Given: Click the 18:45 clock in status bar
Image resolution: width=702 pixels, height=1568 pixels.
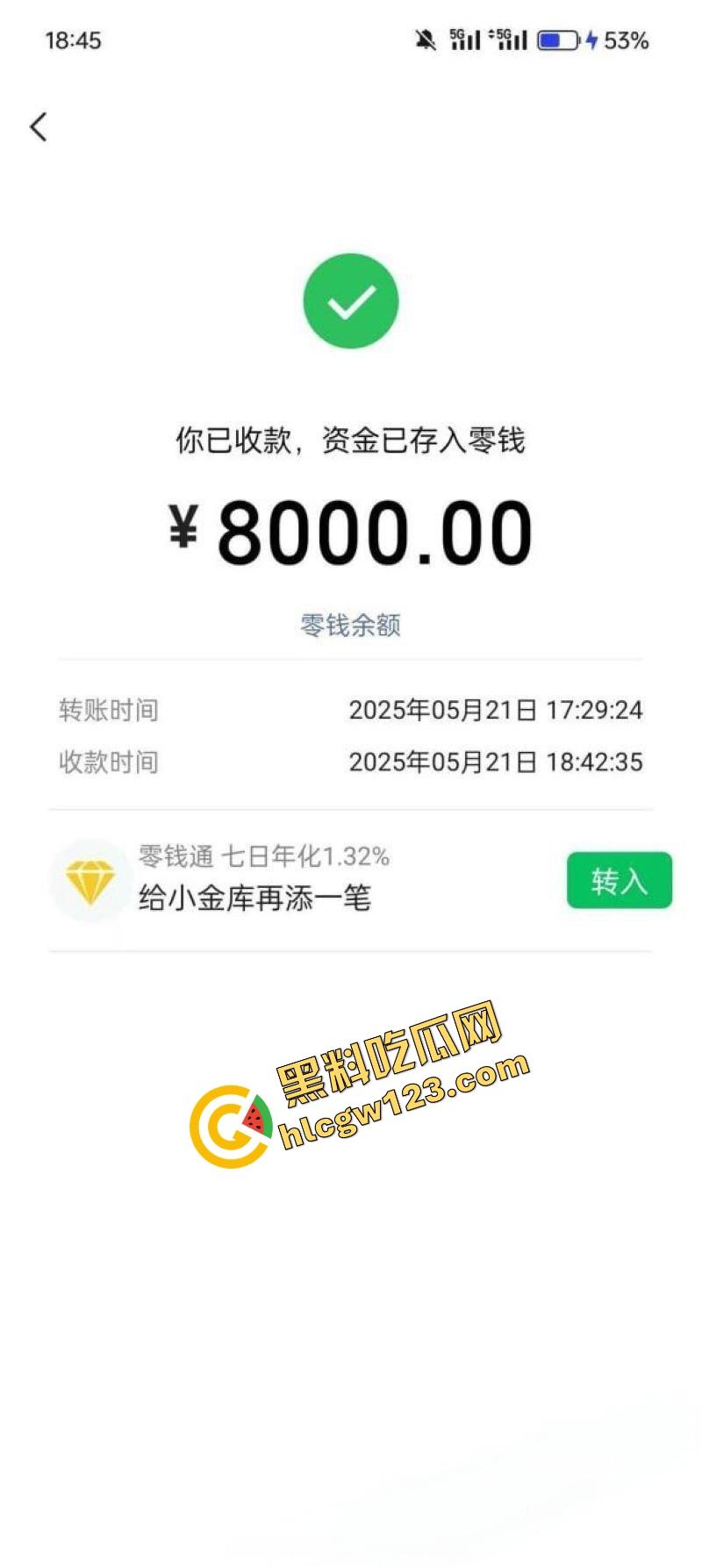Looking at the screenshot, I should tap(74, 40).
